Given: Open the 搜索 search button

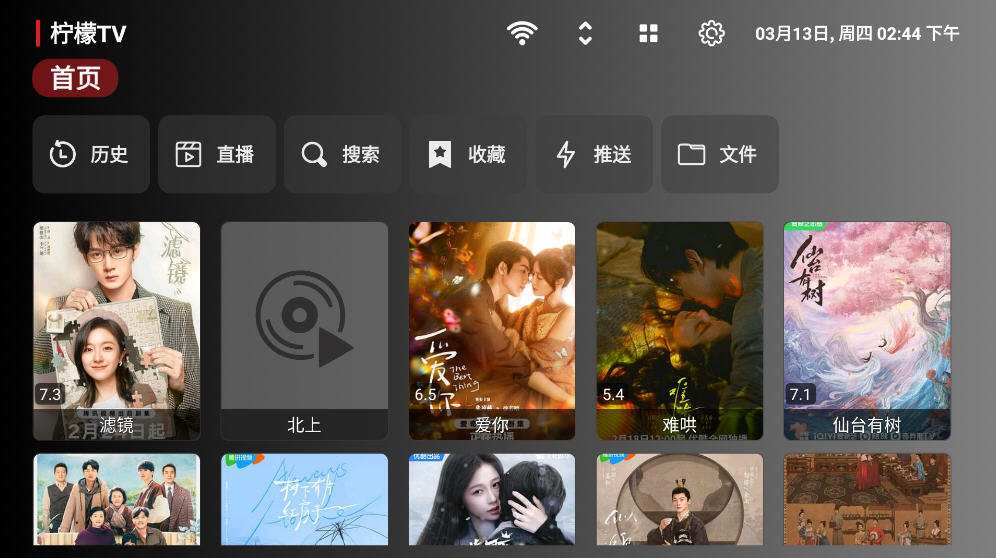Looking at the screenshot, I should (x=342, y=154).
